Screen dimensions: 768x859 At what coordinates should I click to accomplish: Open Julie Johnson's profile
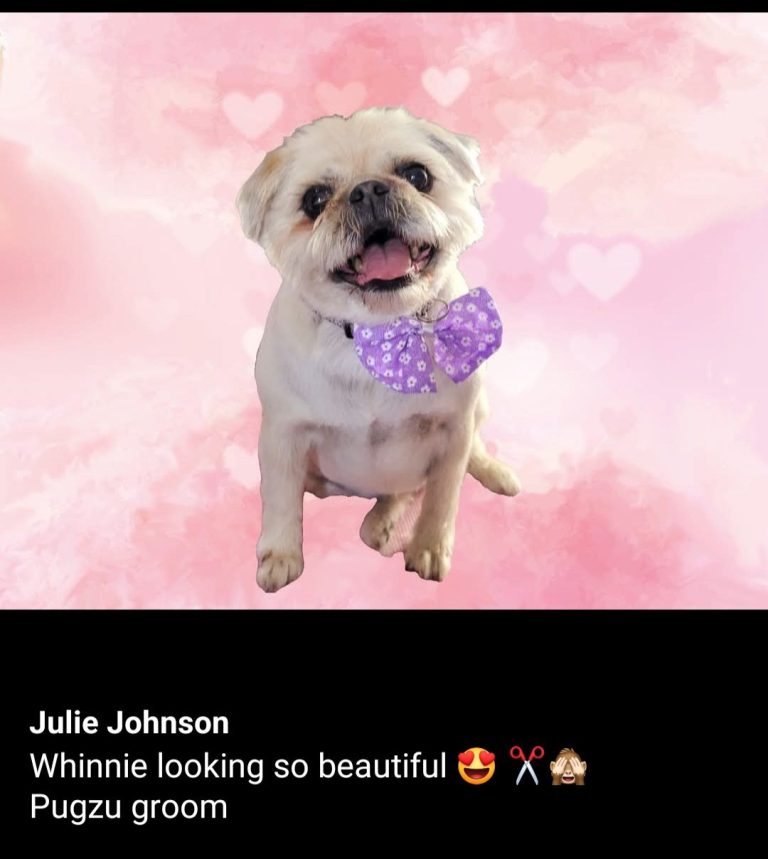[x=129, y=722]
